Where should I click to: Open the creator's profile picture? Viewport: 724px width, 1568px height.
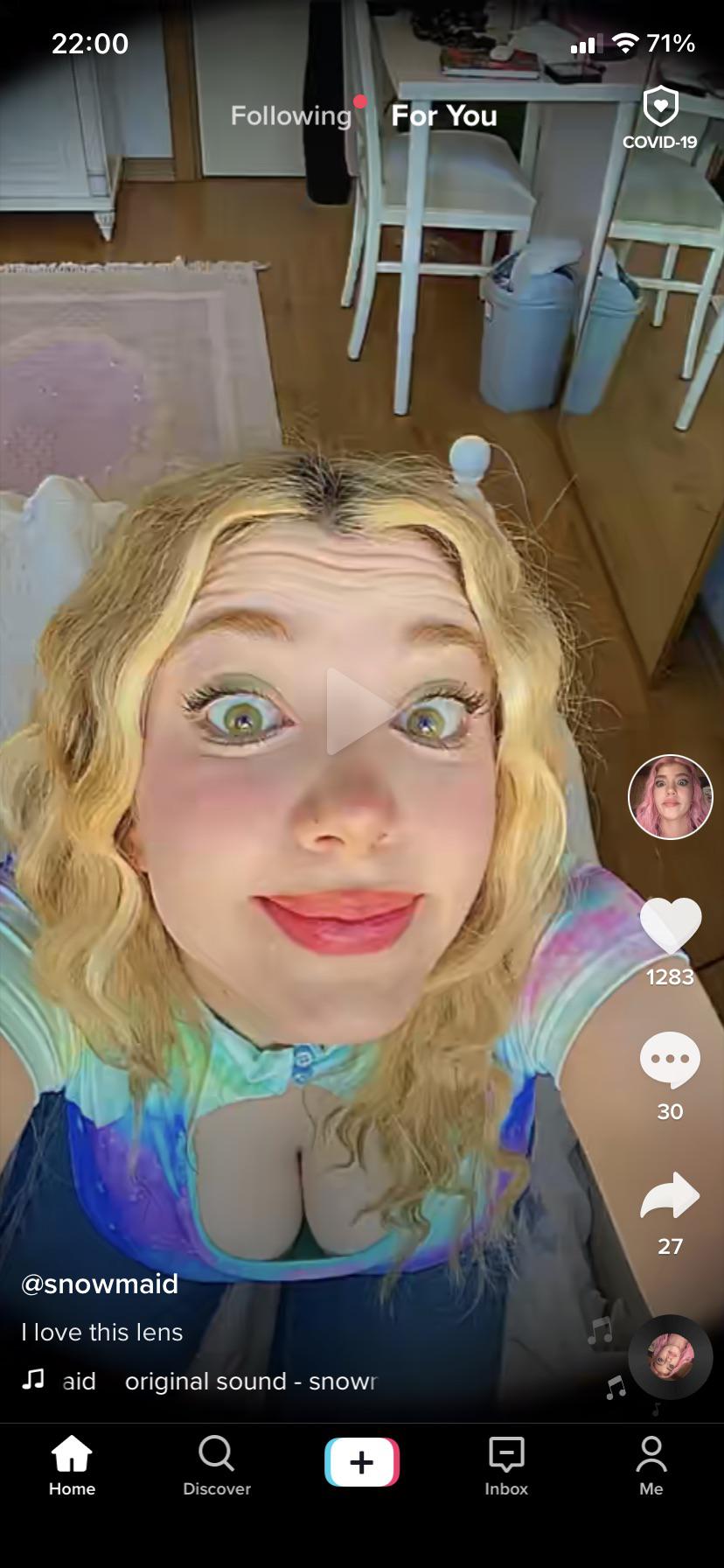pos(671,796)
